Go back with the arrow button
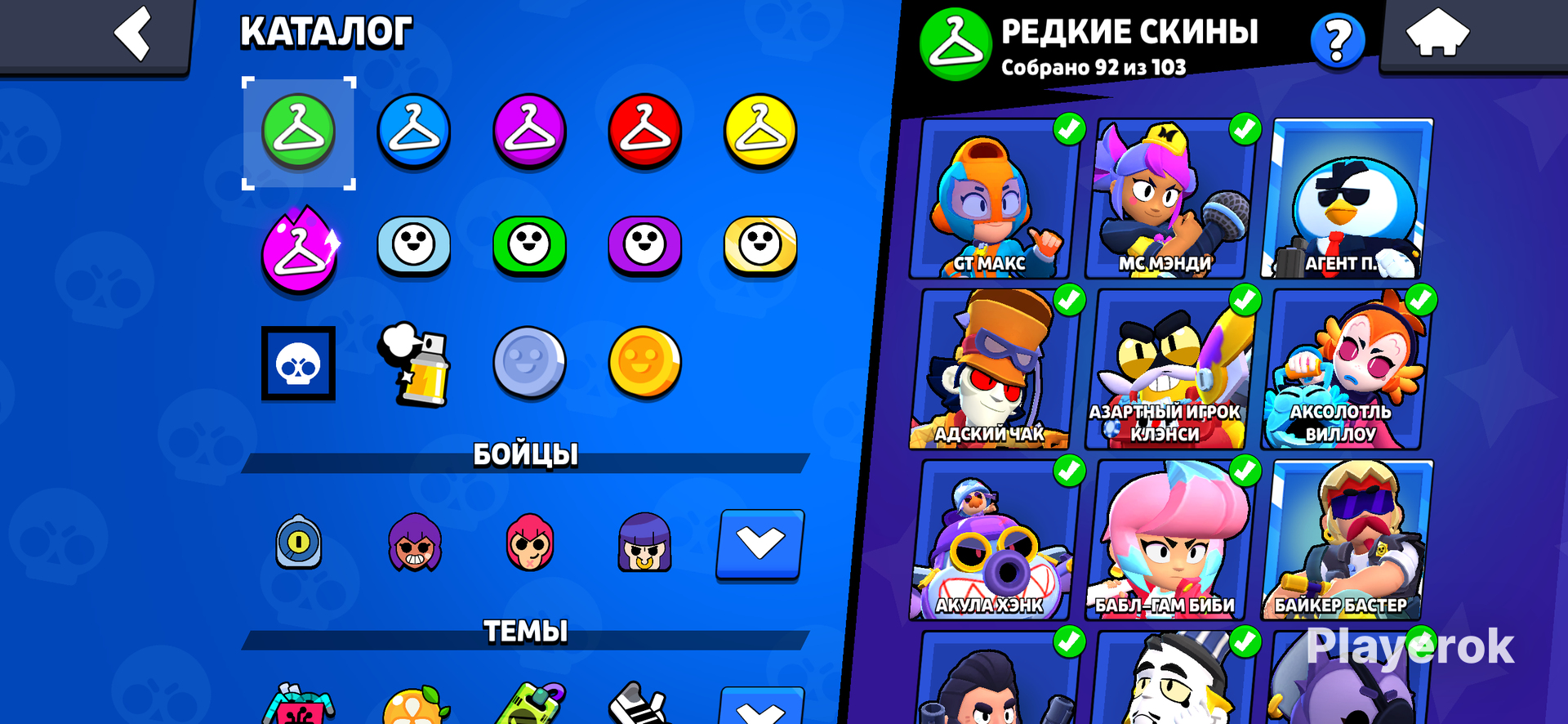Screen dimensions: 1568x724 point(132,34)
